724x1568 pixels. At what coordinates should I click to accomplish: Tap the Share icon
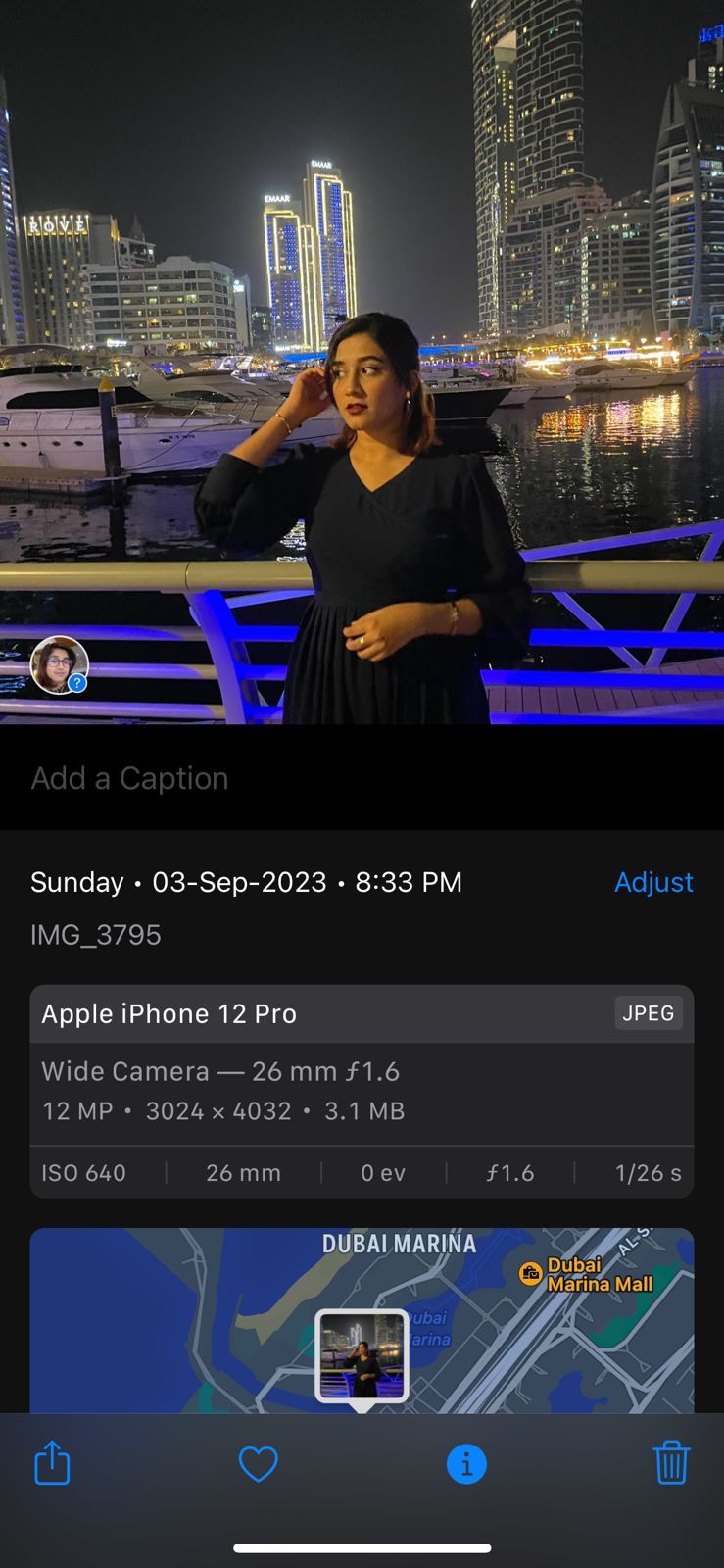pyautogui.click(x=52, y=1463)
